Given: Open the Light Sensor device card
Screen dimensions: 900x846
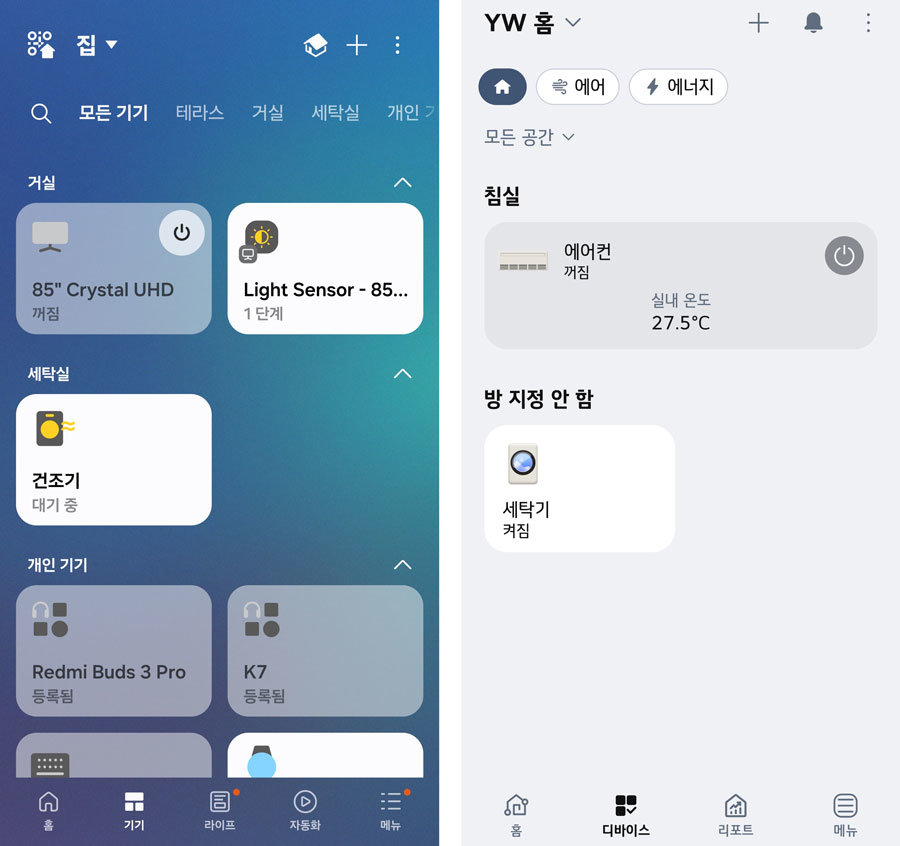Looking at the screenshot, I should [325, 268].
